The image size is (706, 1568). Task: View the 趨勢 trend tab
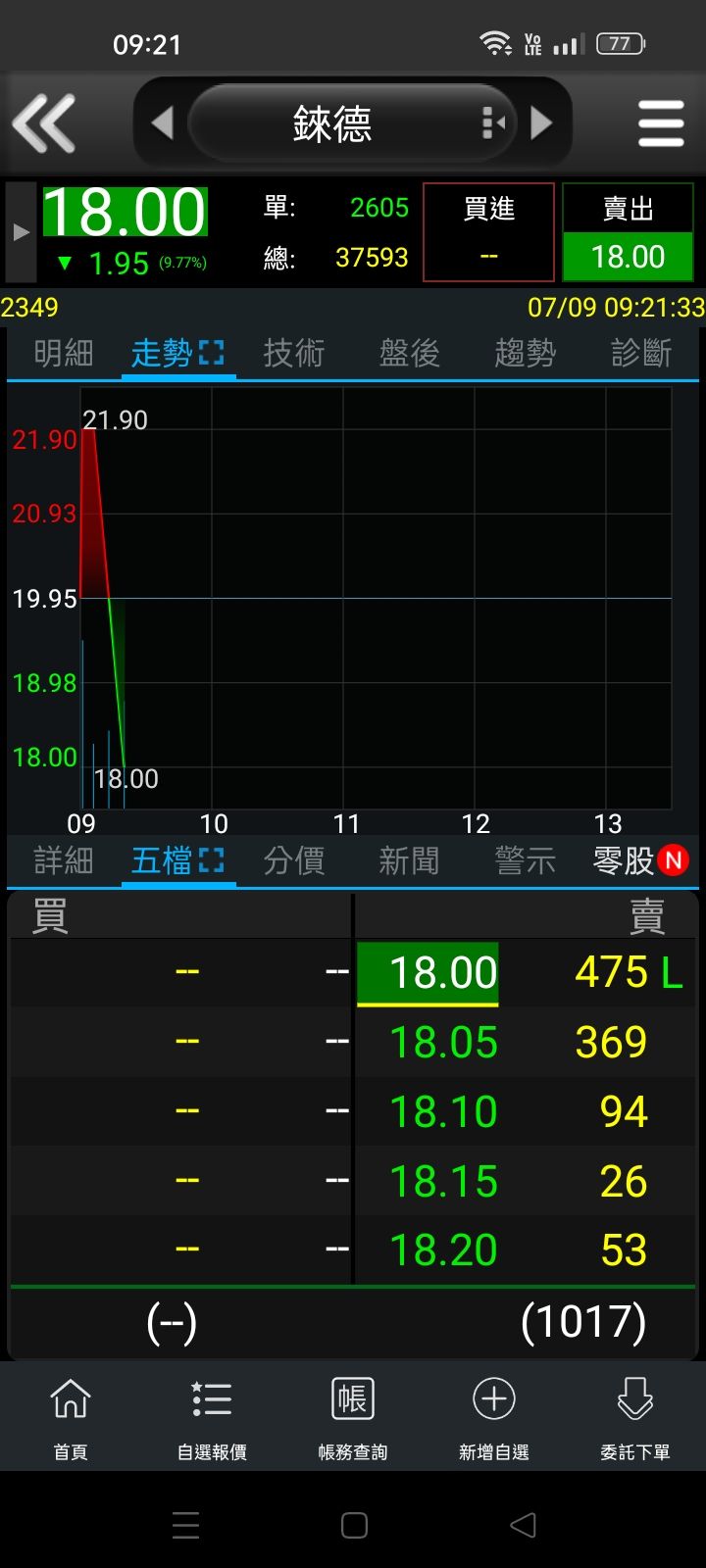(526, 353)
